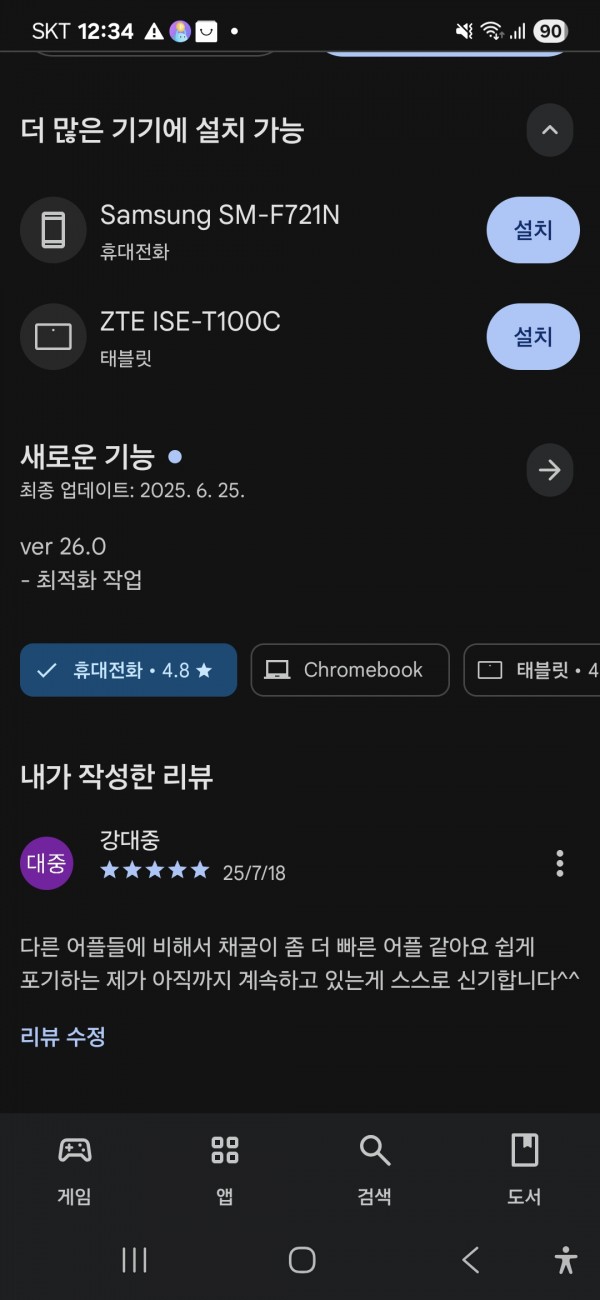
Task: Open the overflow menu on 강대중's review
Action: click(560, 862)
